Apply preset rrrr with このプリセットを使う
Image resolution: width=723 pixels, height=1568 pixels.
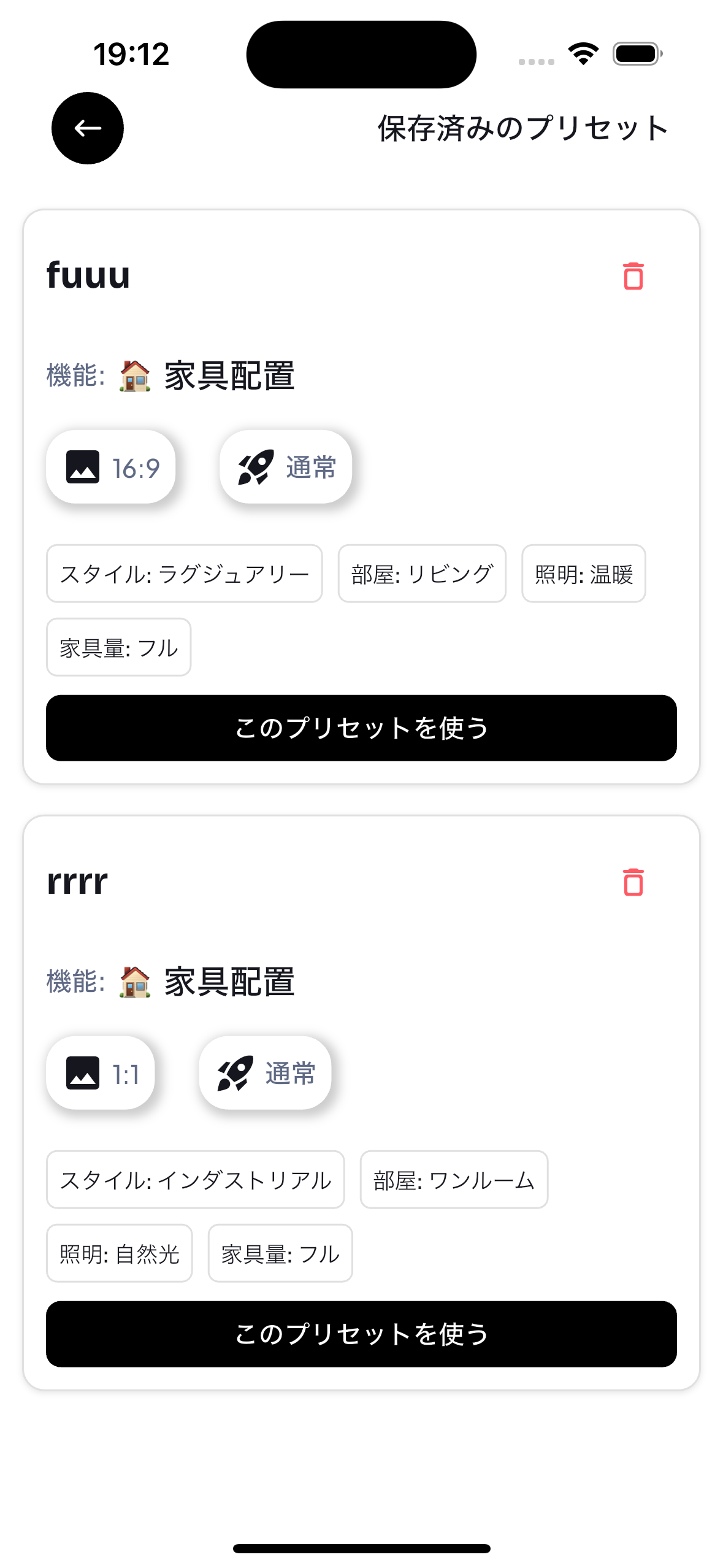361,1334
